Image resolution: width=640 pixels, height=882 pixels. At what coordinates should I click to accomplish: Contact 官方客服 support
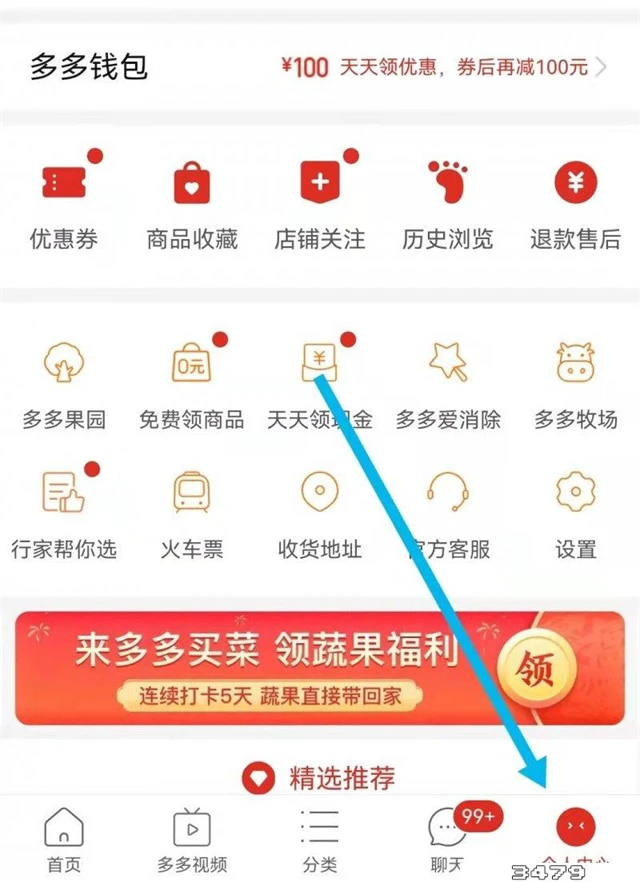[x=447, y=512]
